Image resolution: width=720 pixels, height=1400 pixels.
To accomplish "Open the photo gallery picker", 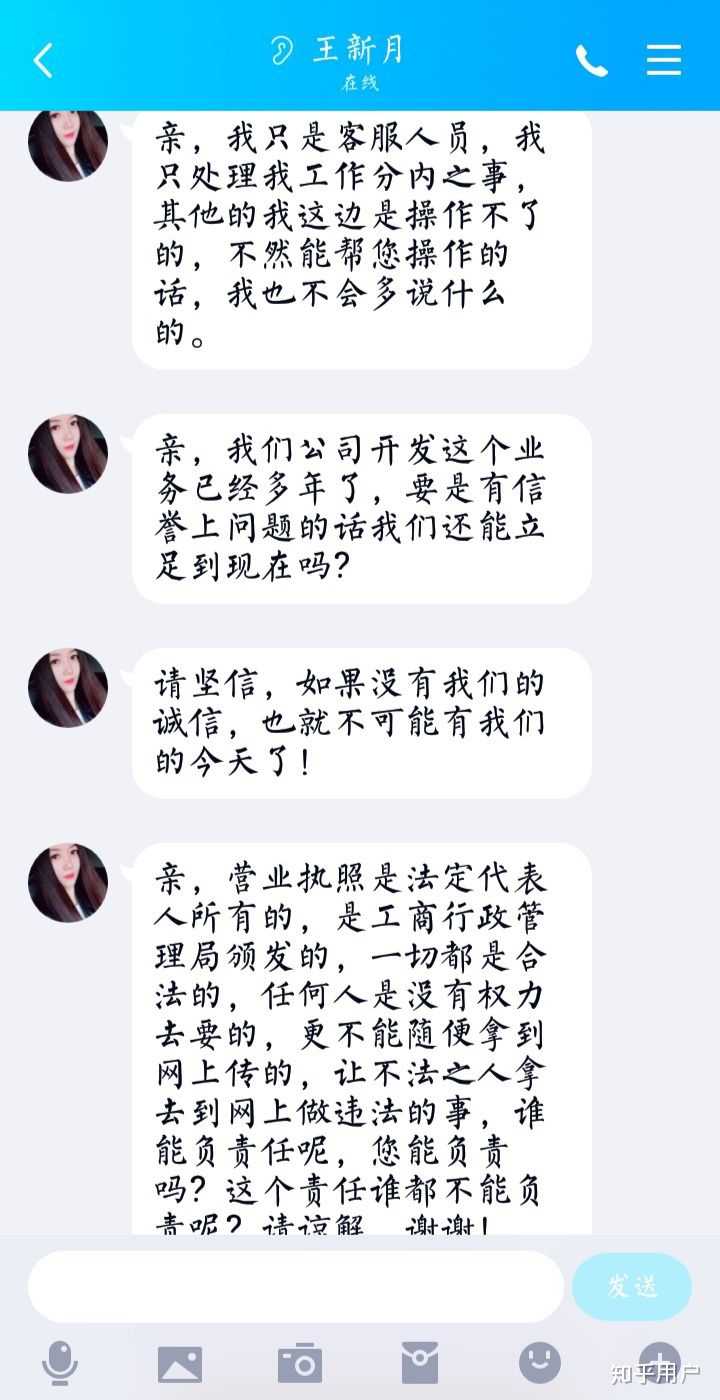I will click(x=180, y=1363).
